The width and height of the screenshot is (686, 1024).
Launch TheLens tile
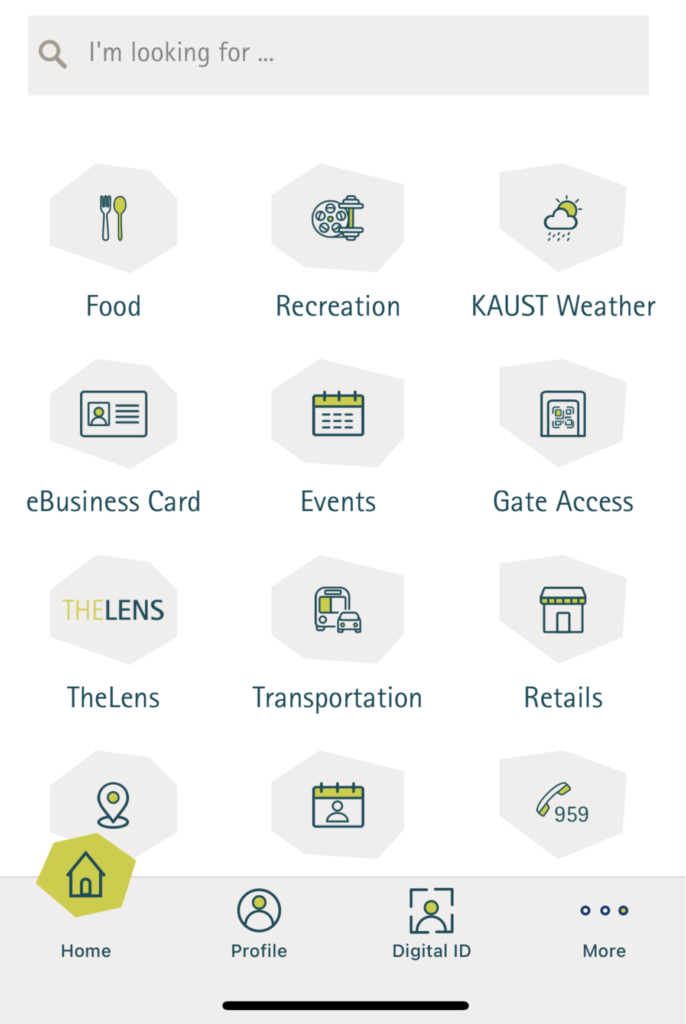tap(113, 610)
